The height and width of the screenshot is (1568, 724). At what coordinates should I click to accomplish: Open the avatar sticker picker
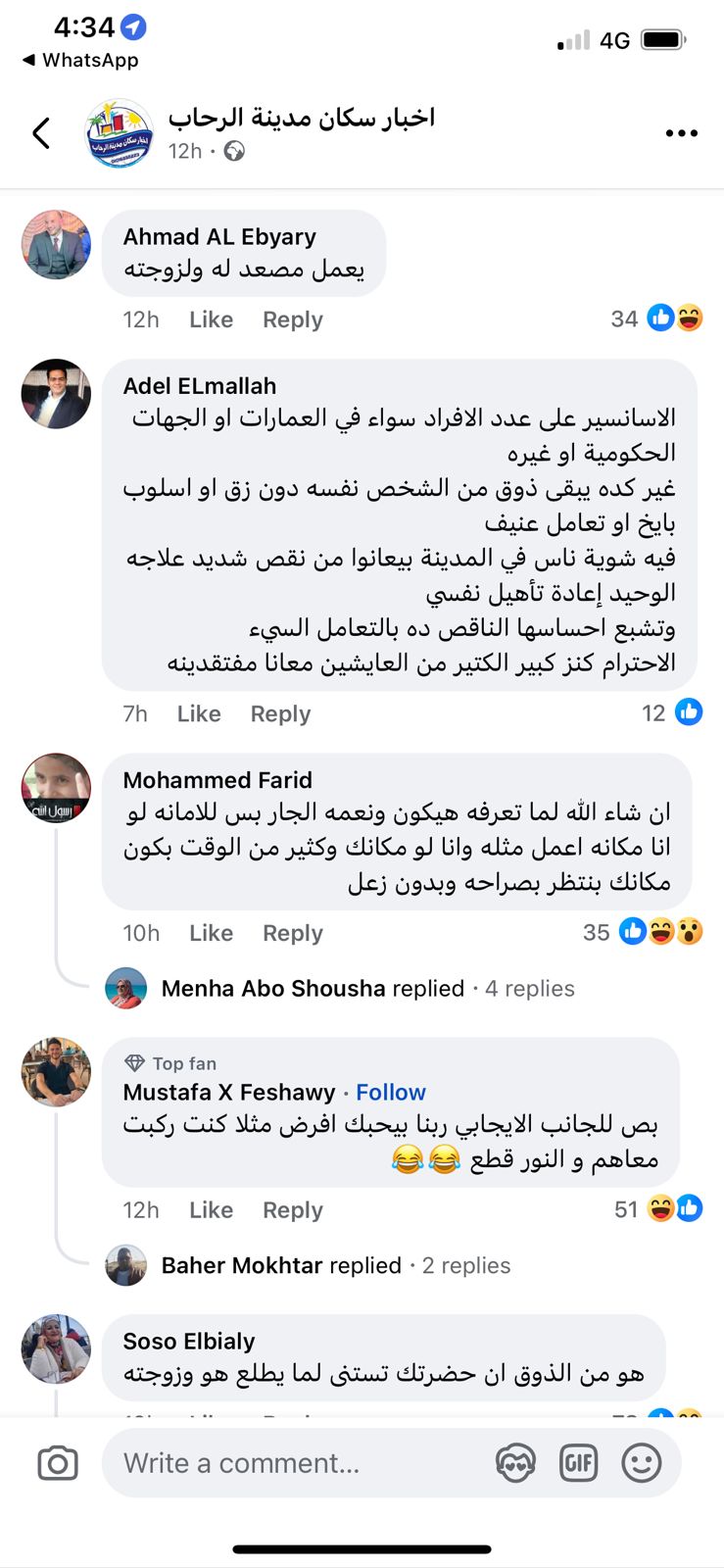[x=515, y=1463]
